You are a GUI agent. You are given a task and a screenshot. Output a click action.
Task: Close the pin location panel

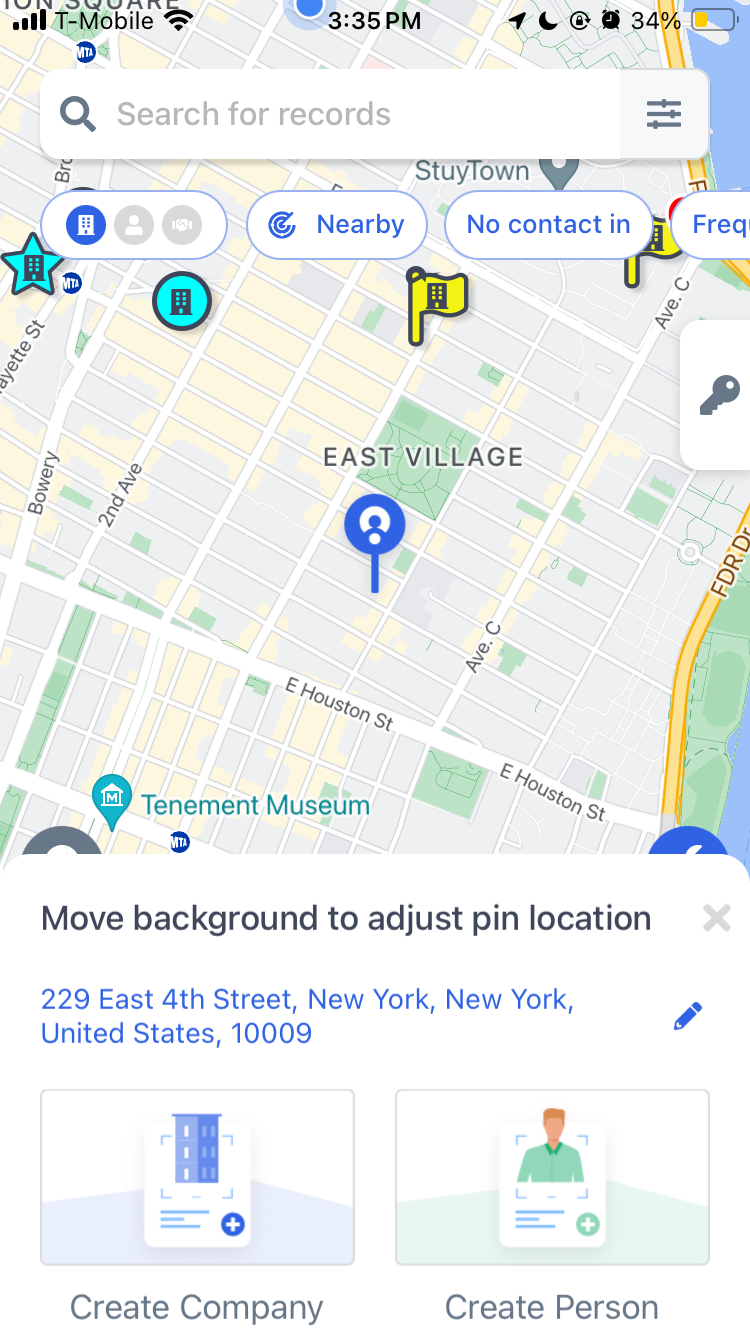click(x=716, y=918)
